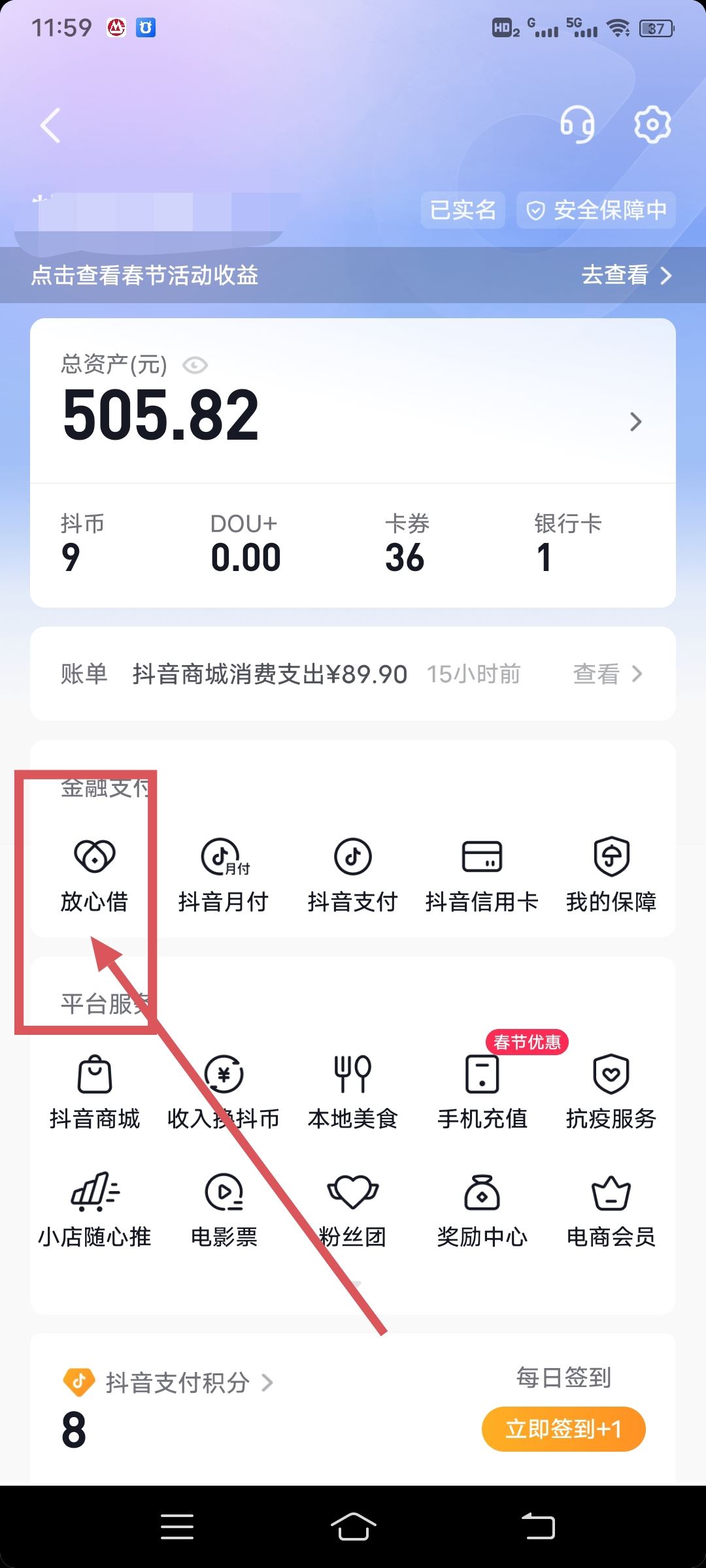Viewport: 706px width, 1568px height.
Task: Open the 放心借 lending service
Action: 95,875
